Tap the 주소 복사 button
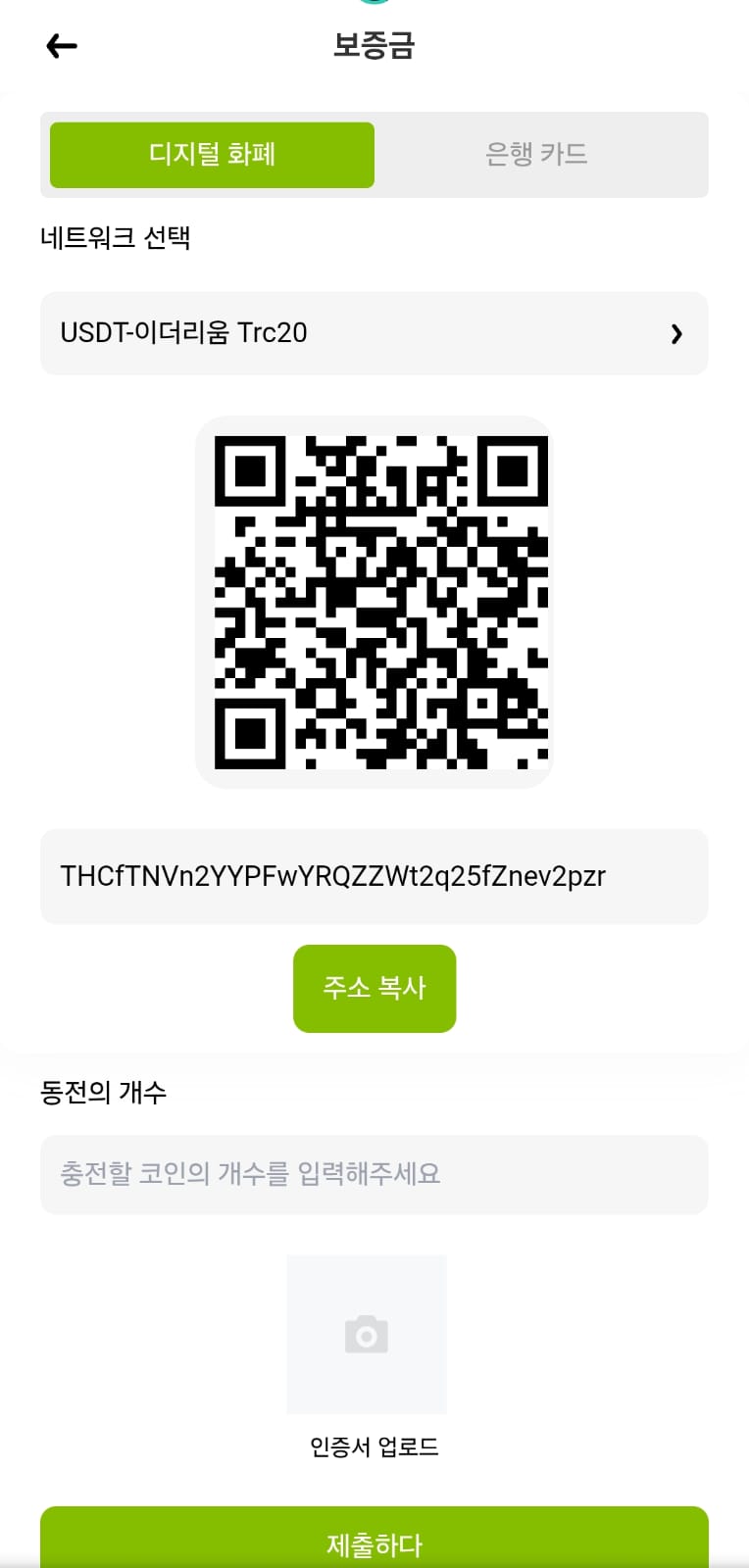This screenshot has height=1568, width=749. tap(374, 988)
